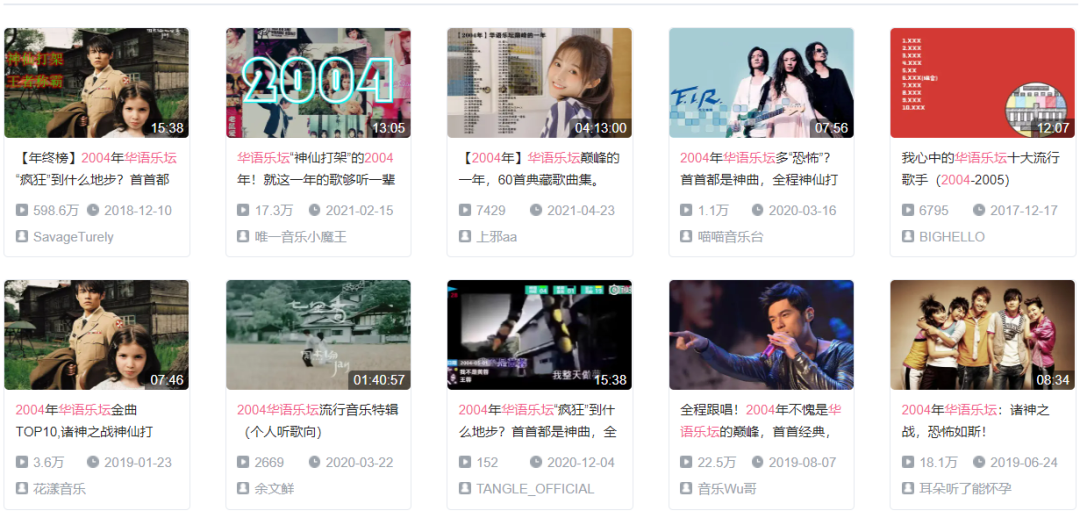Image resolution: width=1080 pixels, height=518 pixels.
Task: Visit uploader 喵喵音乐台's profile
Action: coord(730,237)
